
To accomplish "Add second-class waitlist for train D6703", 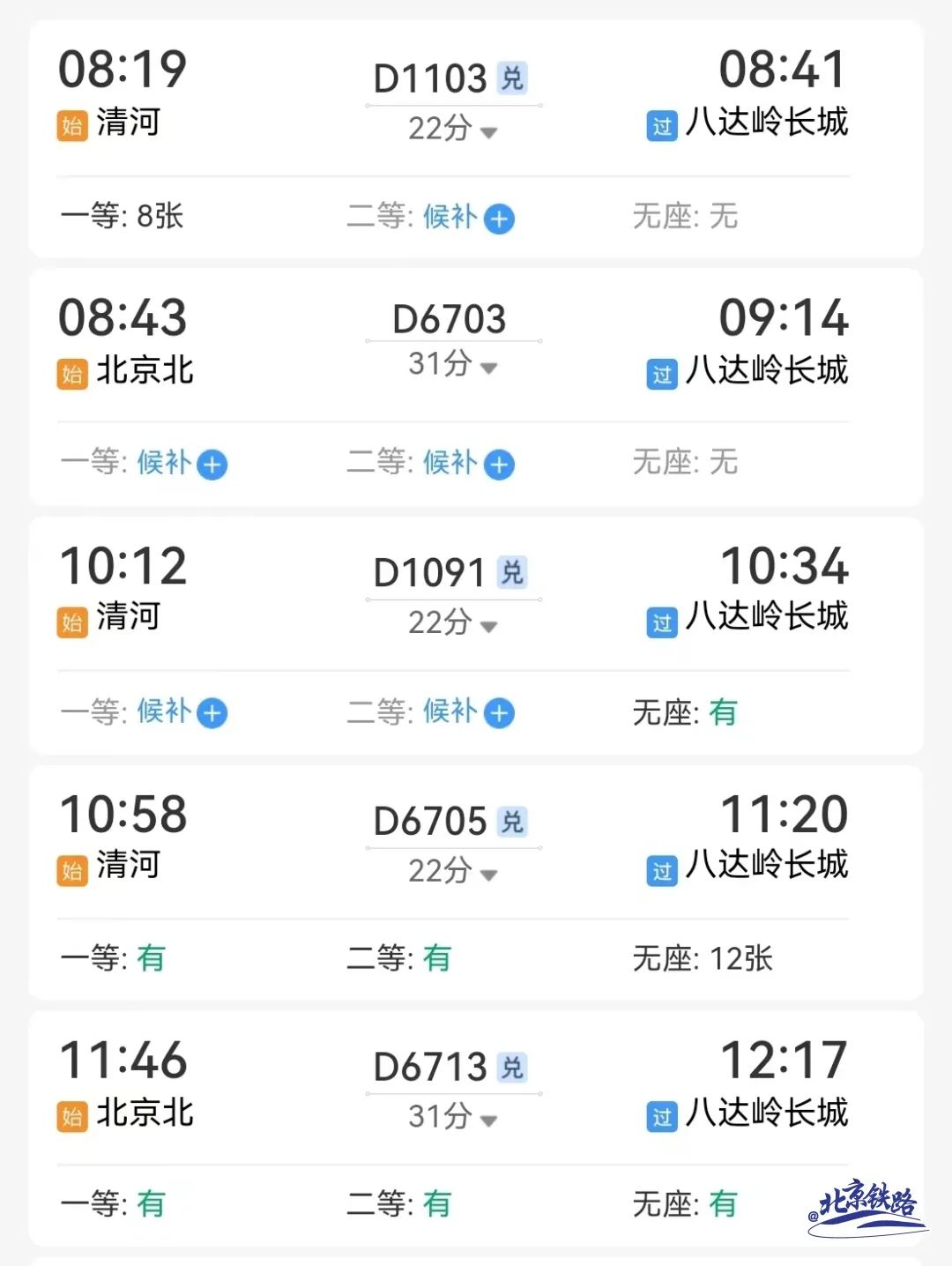I will click(499, 465).
